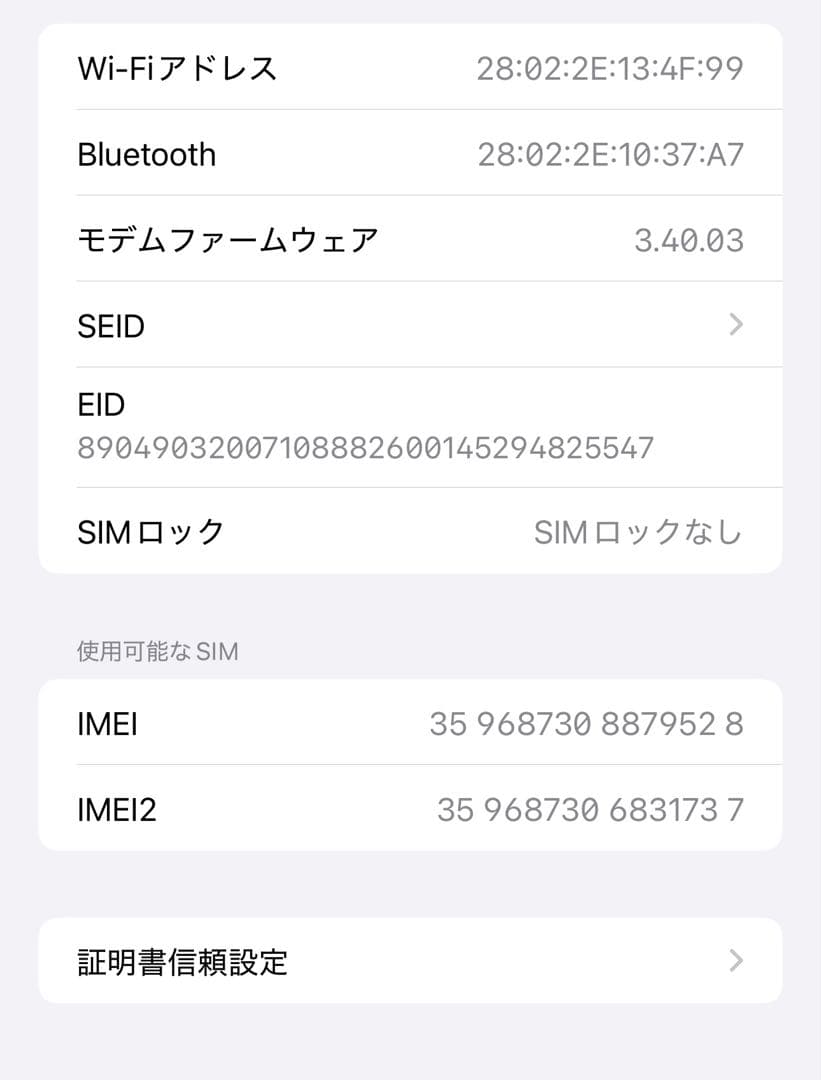Tap the chevron next to SEID
The height and width of the screenshot is (1080, 821).
click(x=736, y=325)
